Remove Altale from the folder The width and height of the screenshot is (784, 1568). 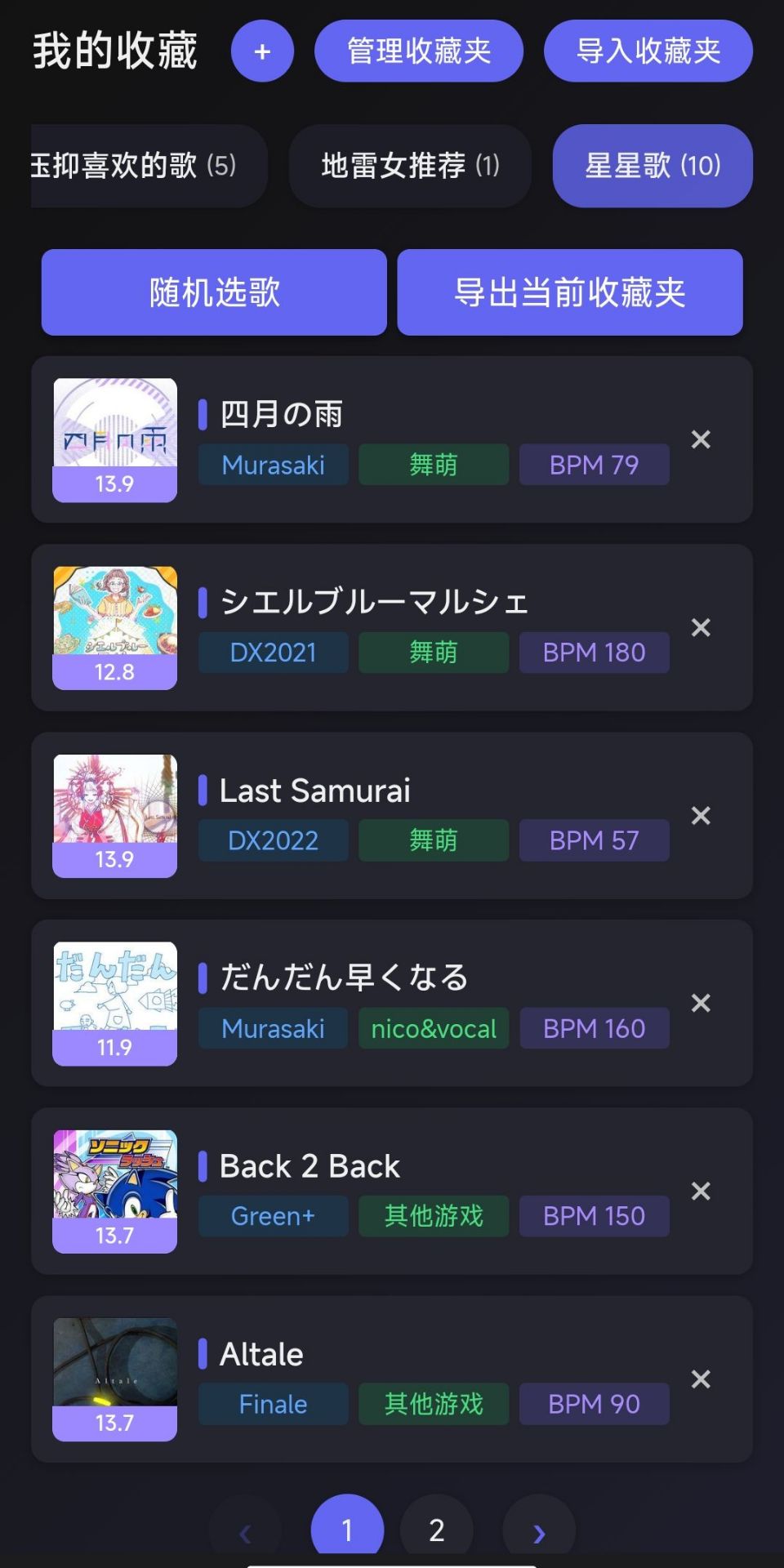700,1379
